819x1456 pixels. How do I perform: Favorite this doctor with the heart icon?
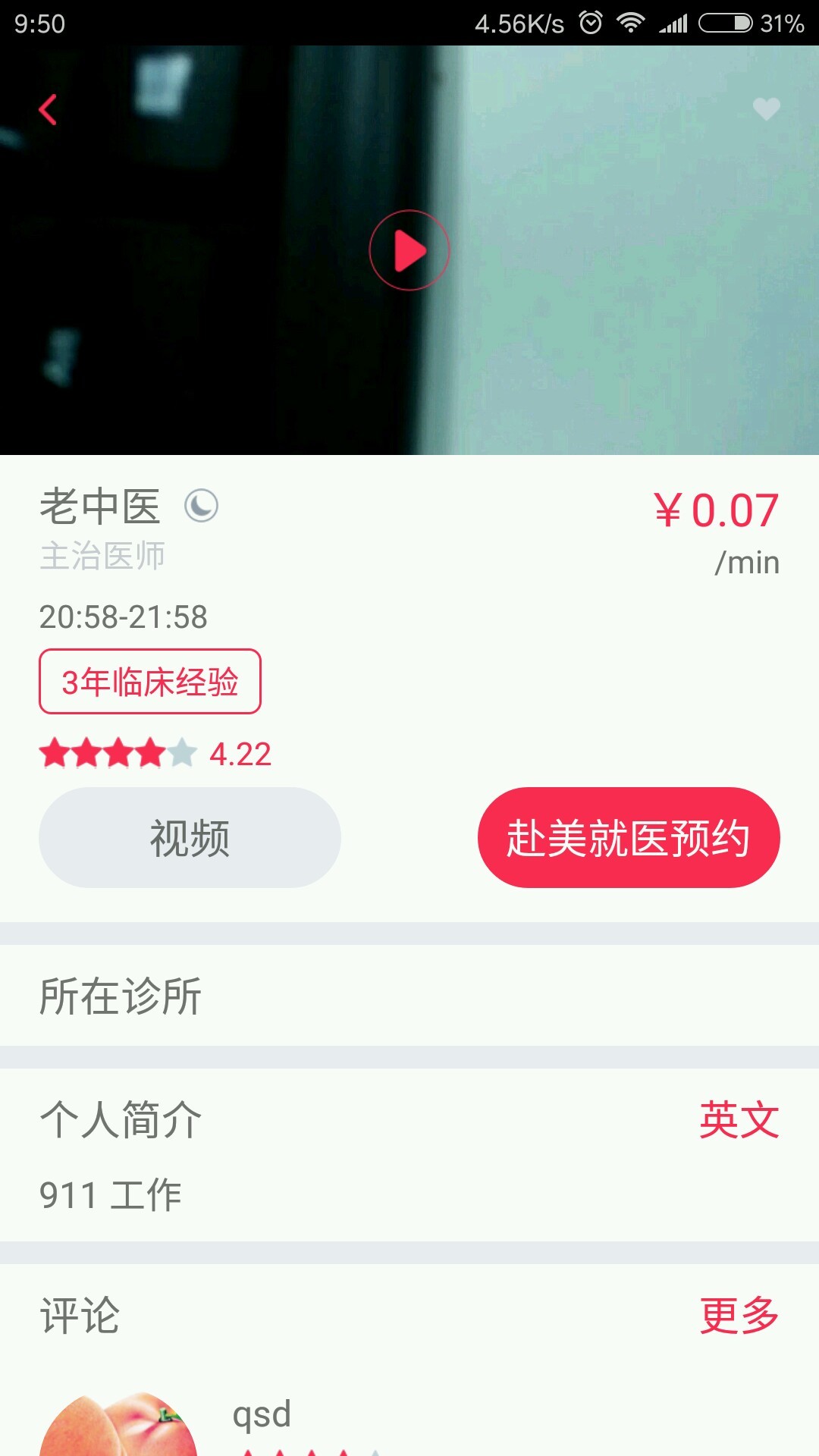tap(766, 109)
